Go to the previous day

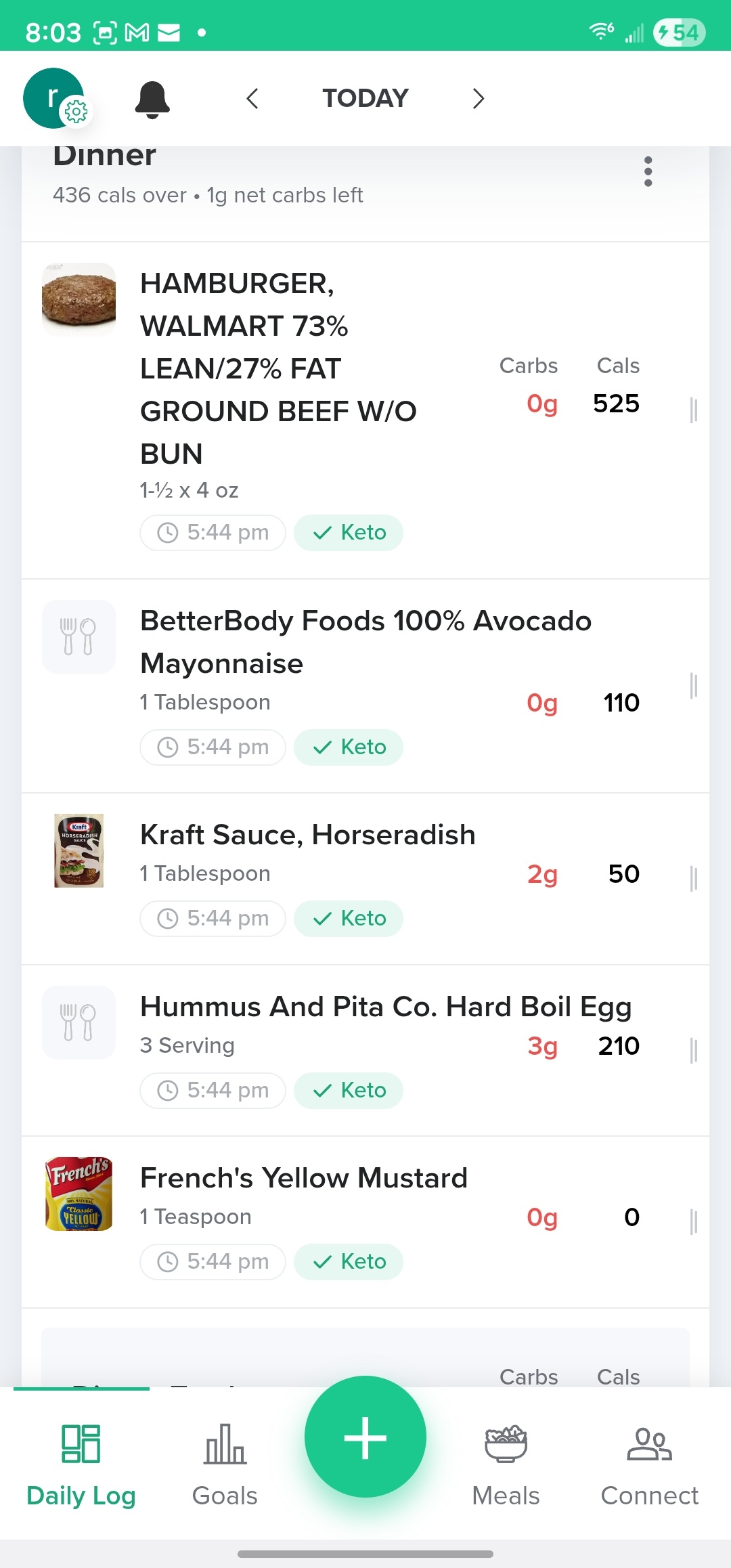(252, 99)
